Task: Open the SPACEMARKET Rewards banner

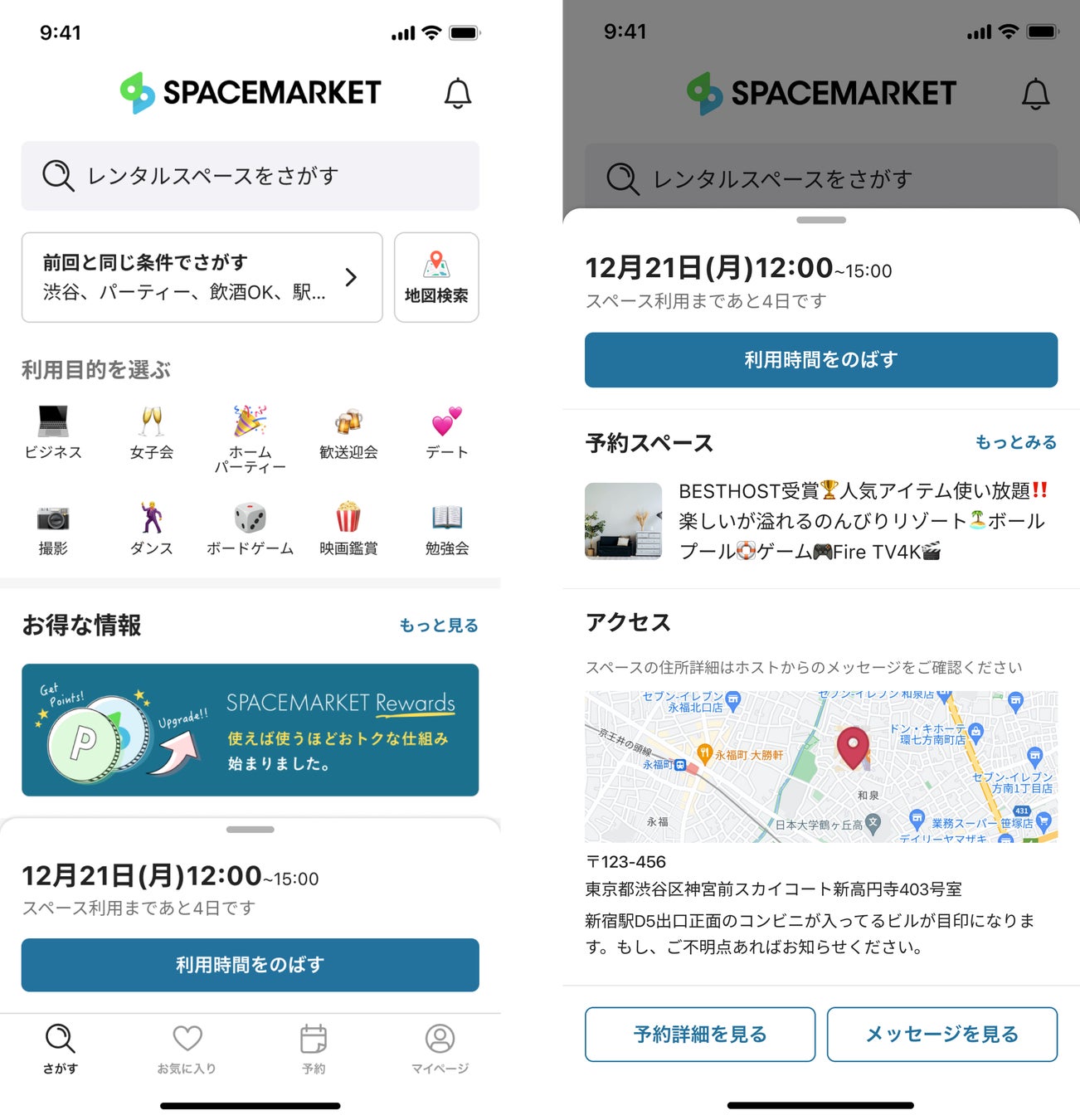Action: (x=250, y=730)
